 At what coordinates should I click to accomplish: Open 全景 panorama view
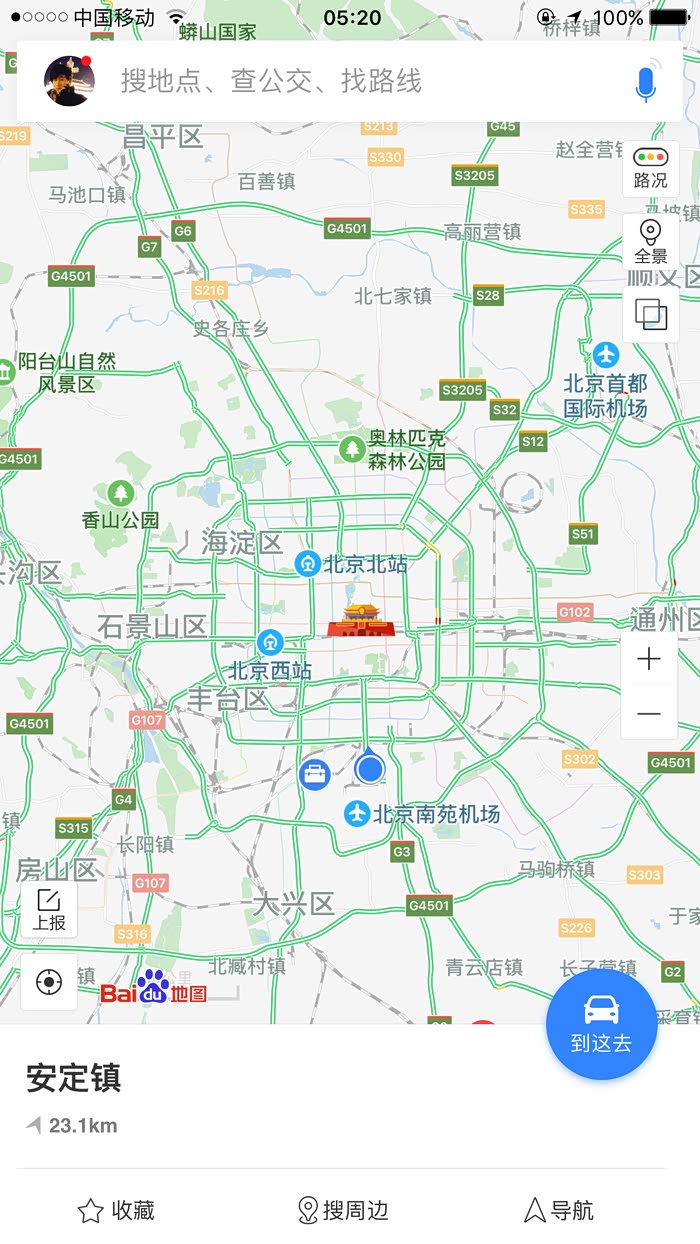650,242
